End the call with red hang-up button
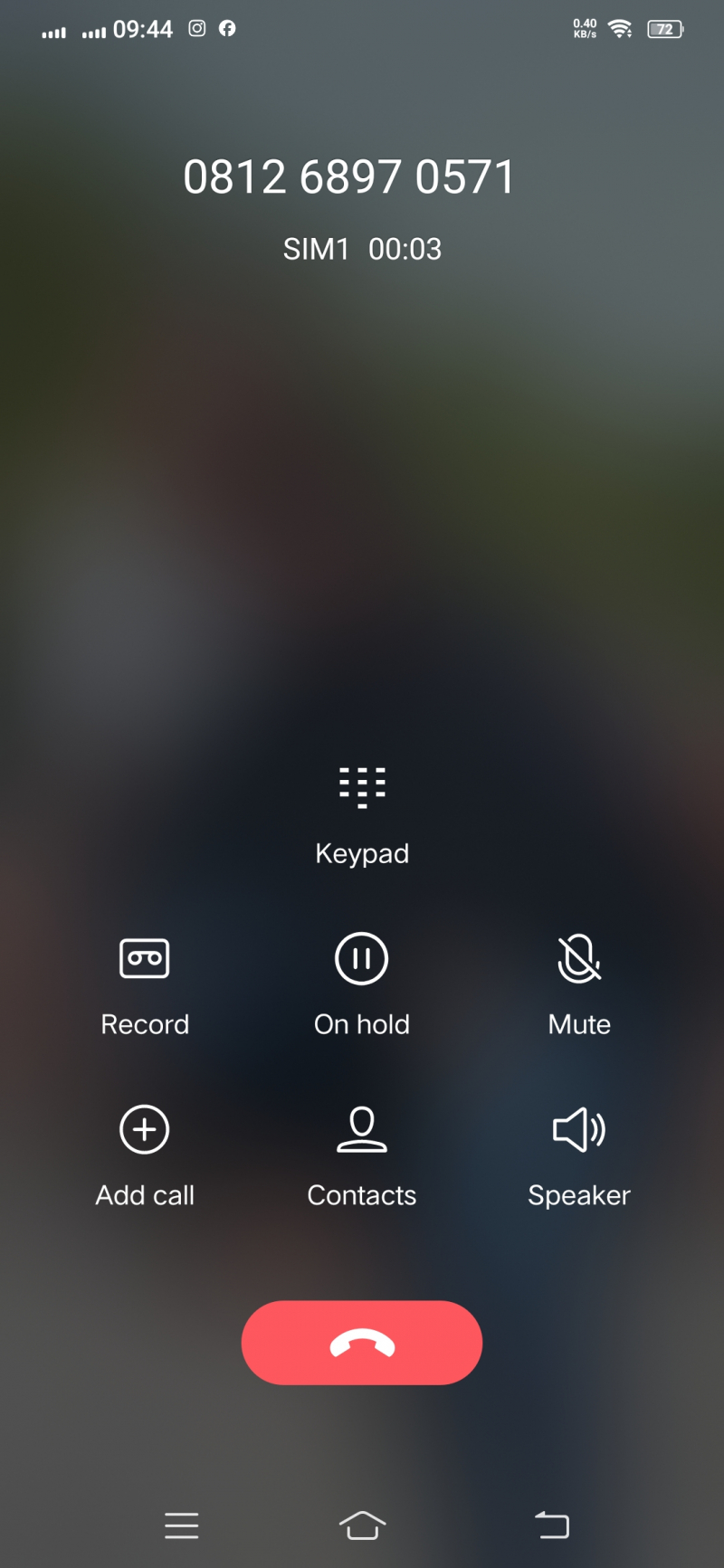Screen dimensions: 724x1568 (362, 1343)
